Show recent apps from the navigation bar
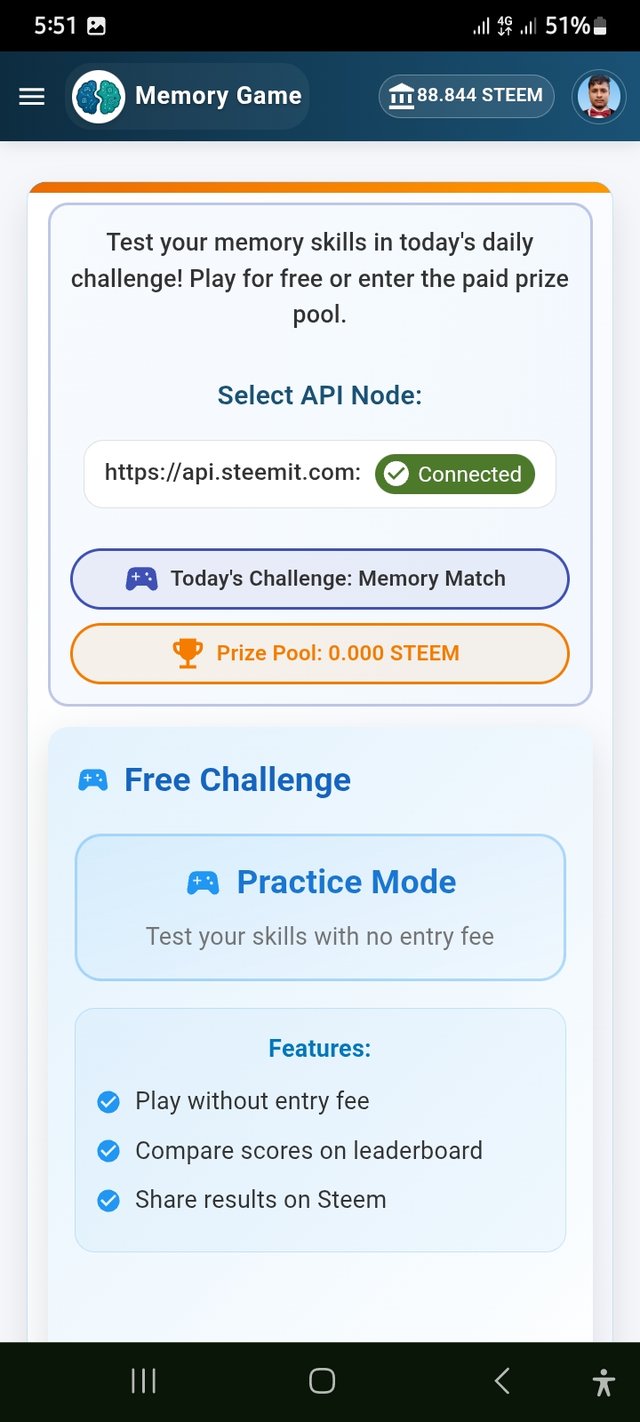Viewport: 640px width, 1422px height. pos(143,1381)
